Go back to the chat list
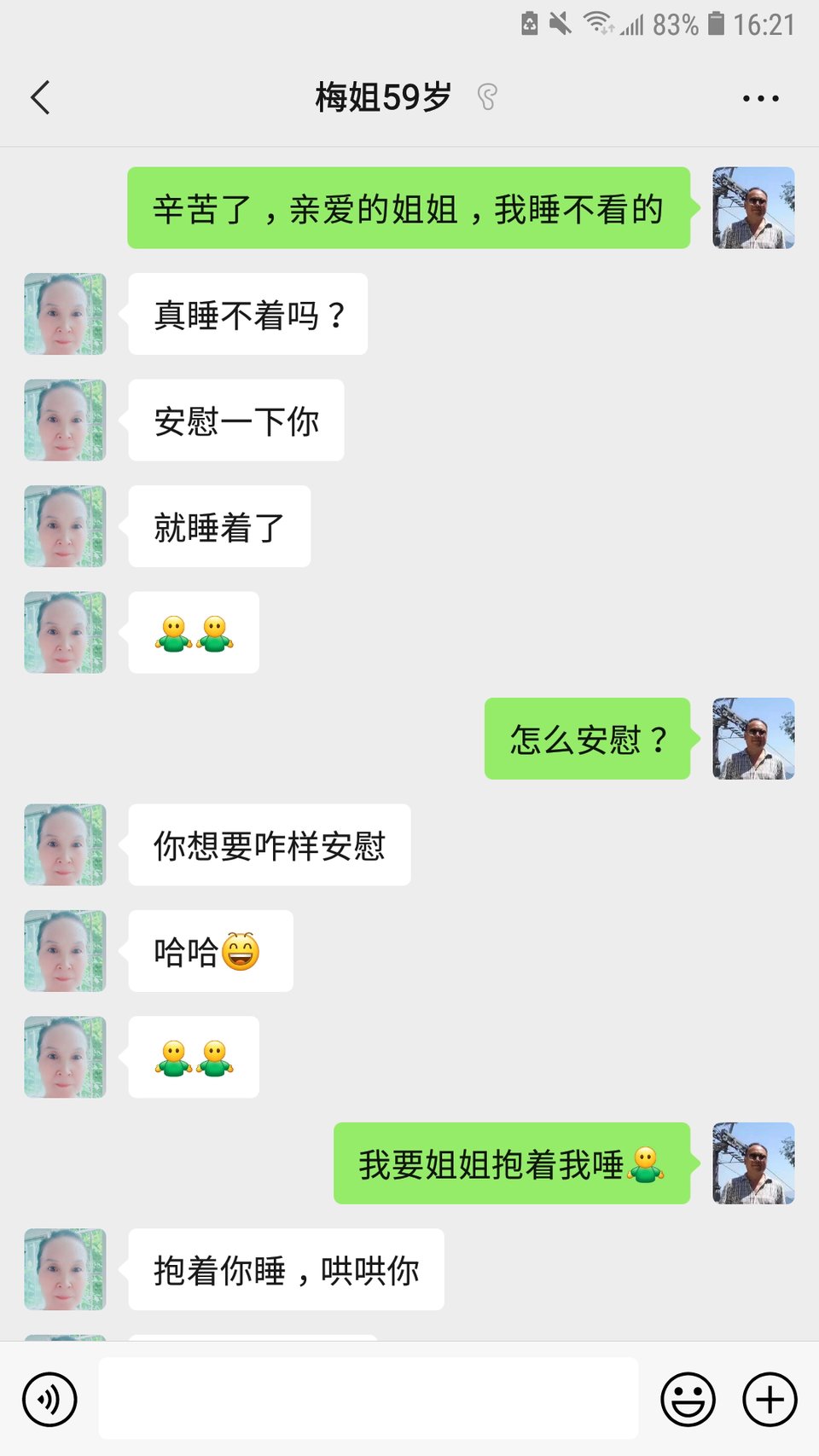Viewport: 819px width, 1456px height. pos(40,98)
